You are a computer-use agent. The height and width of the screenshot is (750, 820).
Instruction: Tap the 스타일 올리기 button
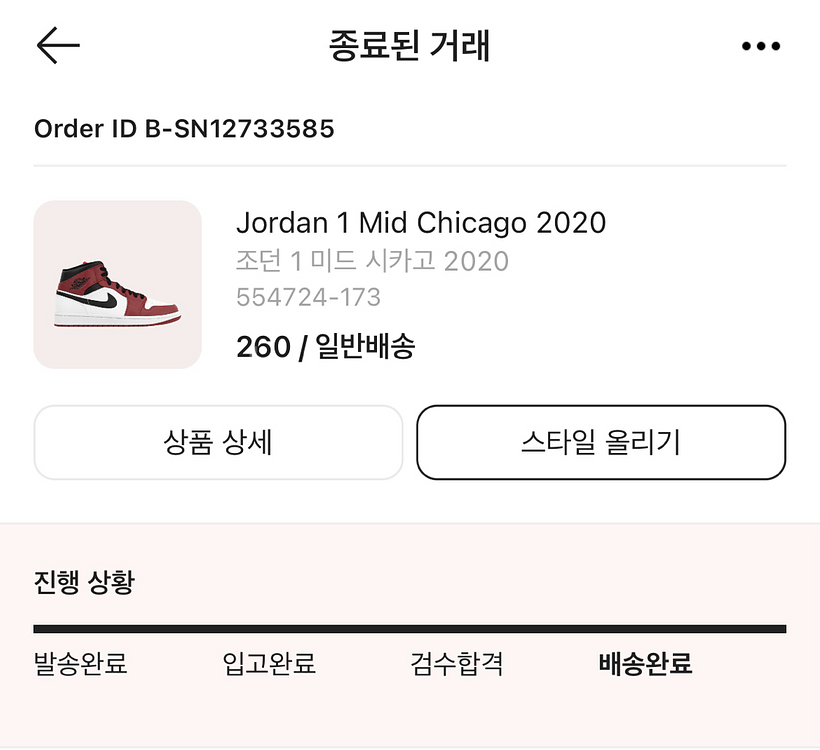[x=601, y=443]
